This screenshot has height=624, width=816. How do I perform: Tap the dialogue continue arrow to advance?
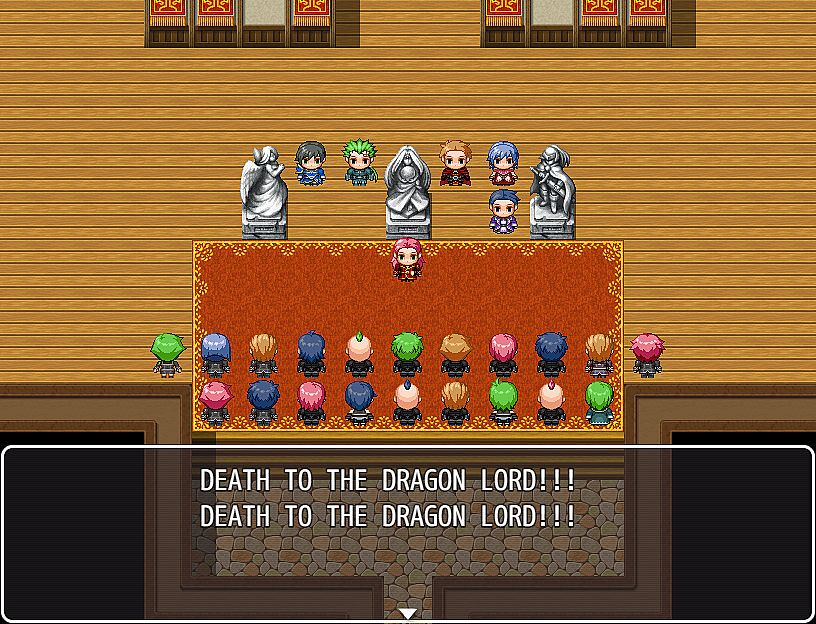point(407,613)
